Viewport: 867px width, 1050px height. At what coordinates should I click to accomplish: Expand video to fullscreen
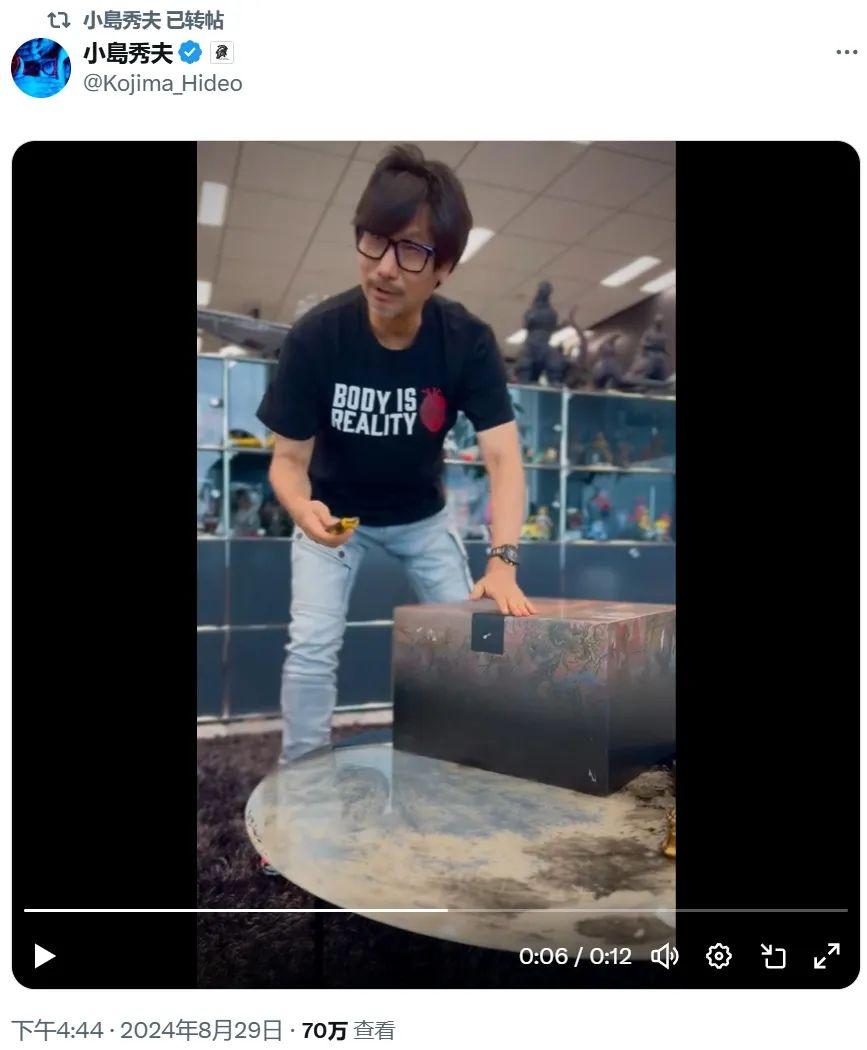tap(827, 956)
